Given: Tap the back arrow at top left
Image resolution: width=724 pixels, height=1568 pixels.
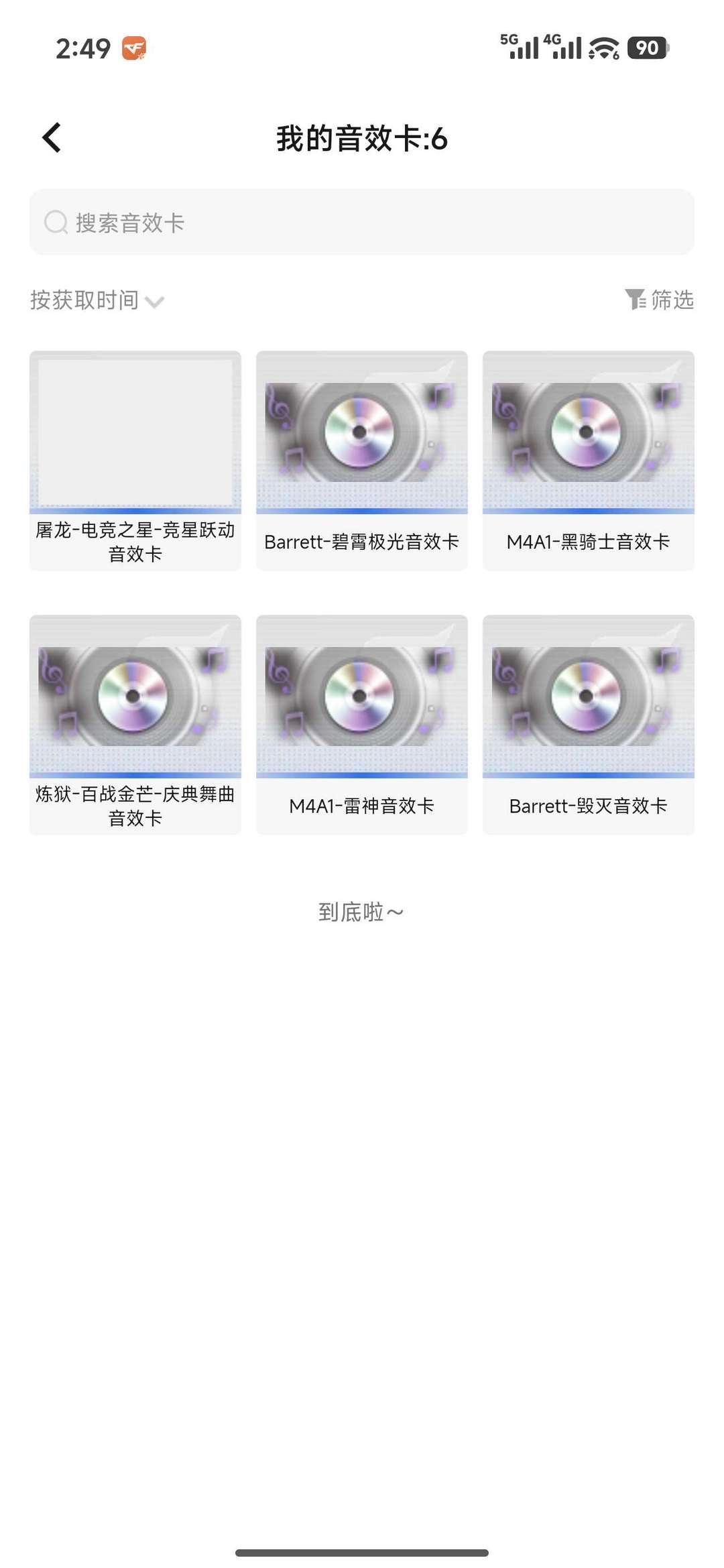Looking at the screenshot, I should pyautogui.click(x=50, y=137).
